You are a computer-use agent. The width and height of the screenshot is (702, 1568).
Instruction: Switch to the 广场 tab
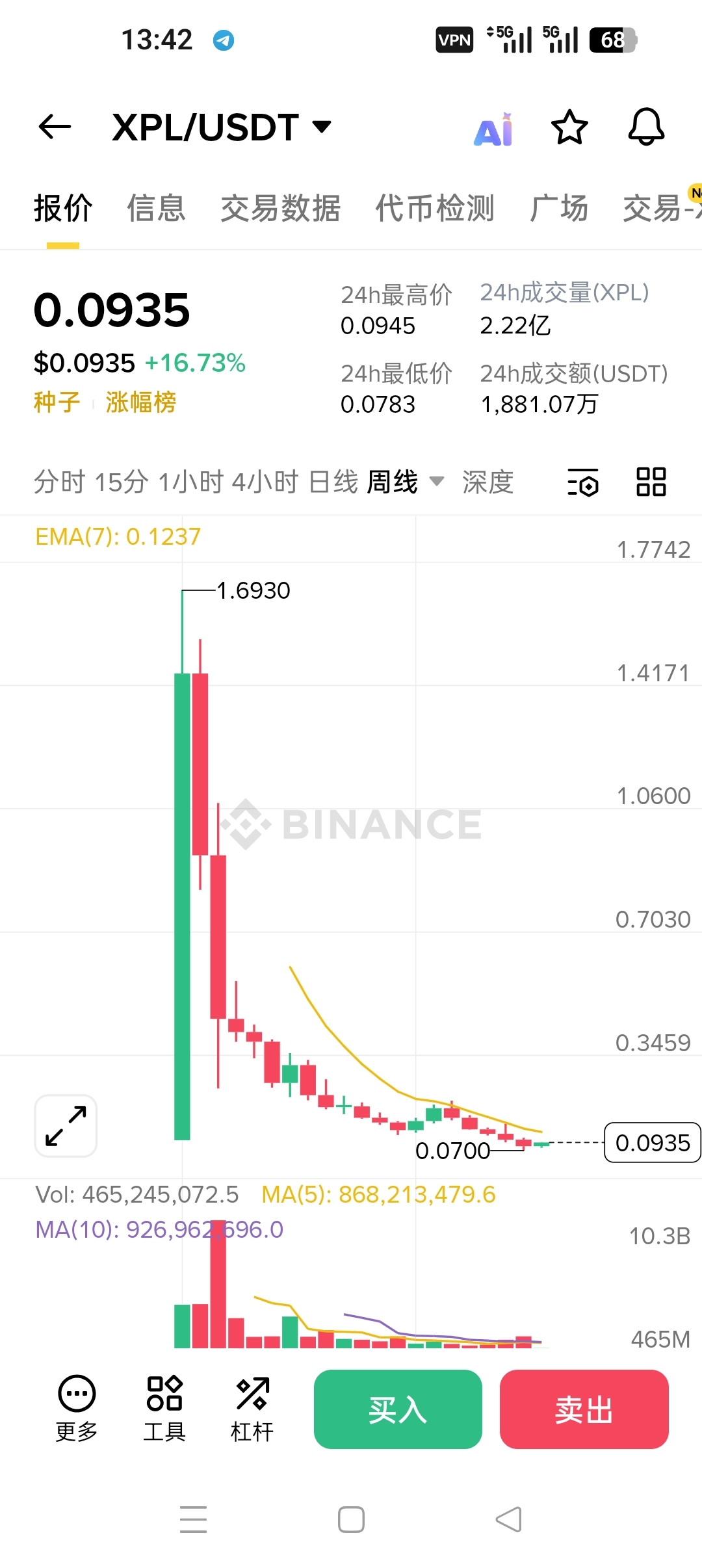click(x=559, y=208)
